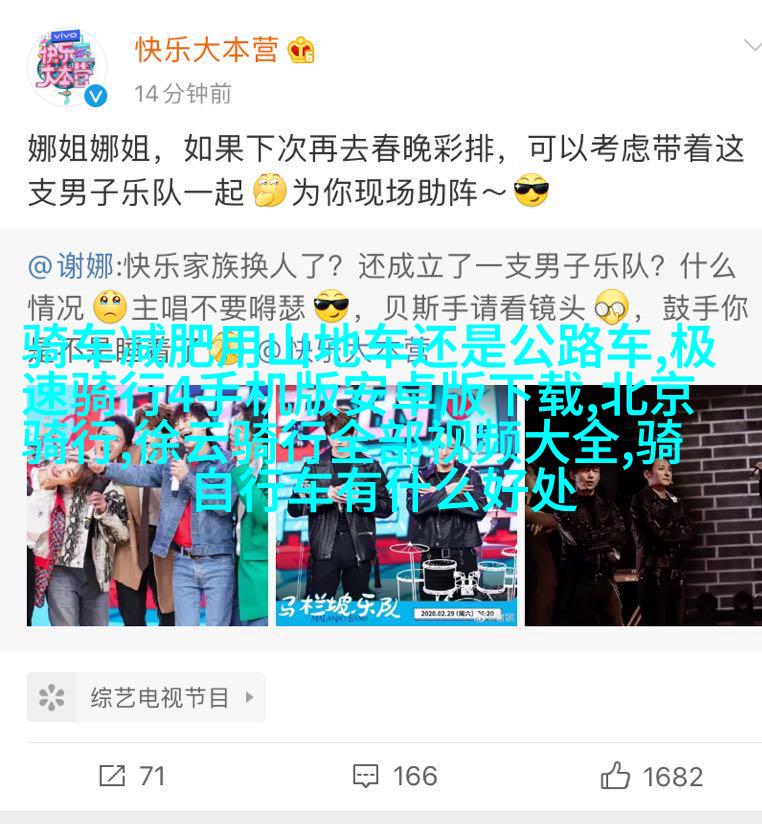Repost this post with 71 shares

[x=131, y=775]
